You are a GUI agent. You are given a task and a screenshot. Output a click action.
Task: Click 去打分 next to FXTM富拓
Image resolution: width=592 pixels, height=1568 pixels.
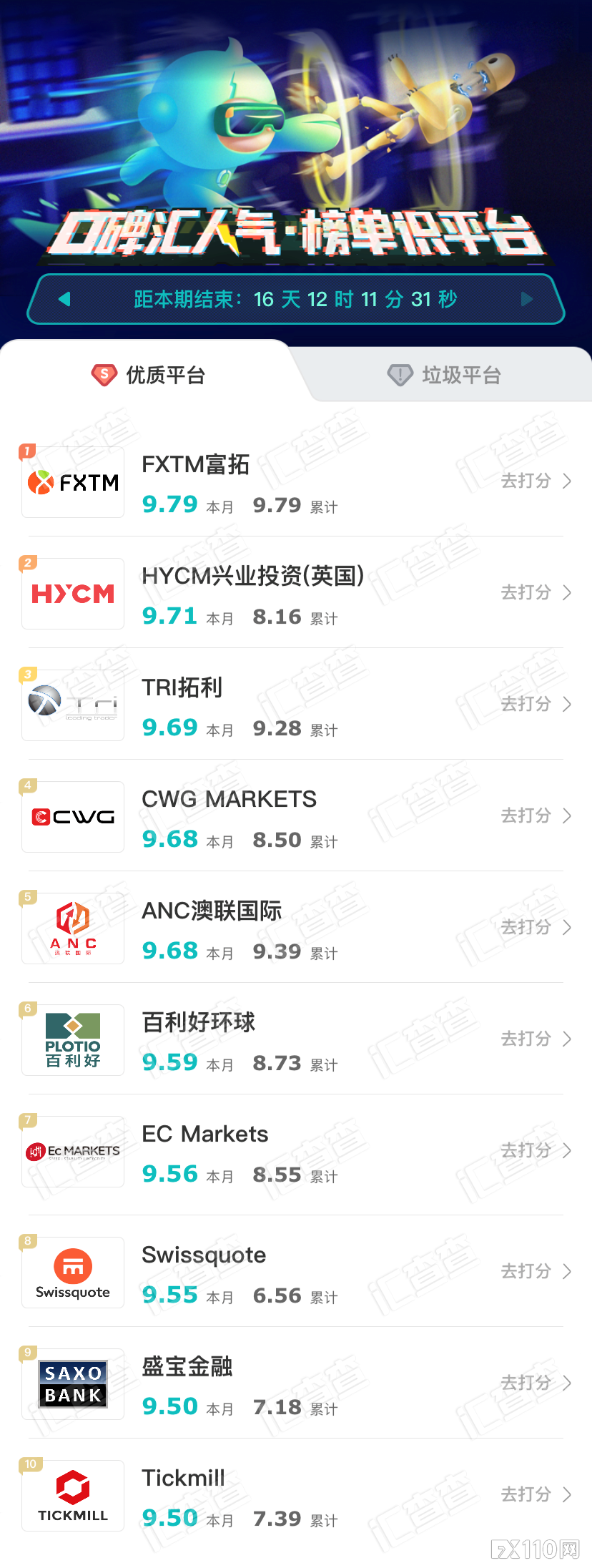(527, 481)
